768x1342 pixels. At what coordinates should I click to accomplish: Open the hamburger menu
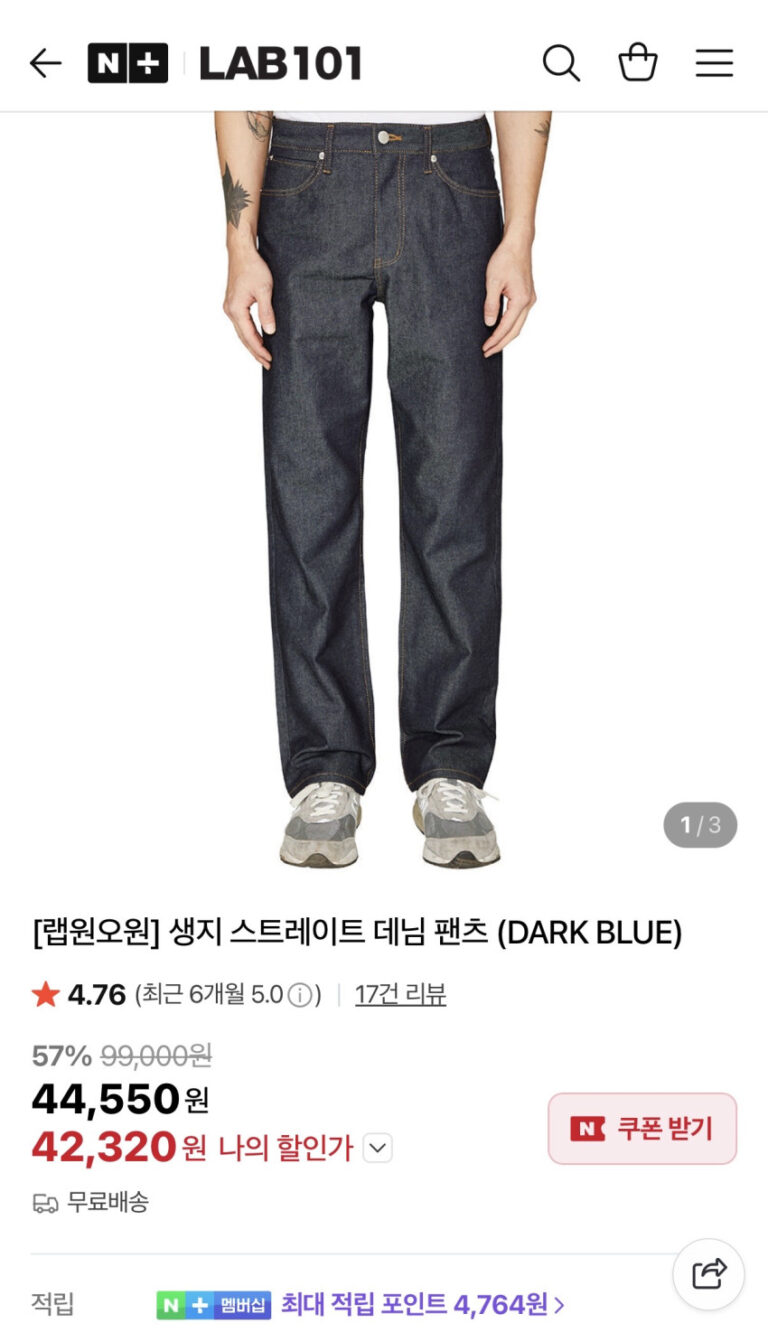coord(715,64)
